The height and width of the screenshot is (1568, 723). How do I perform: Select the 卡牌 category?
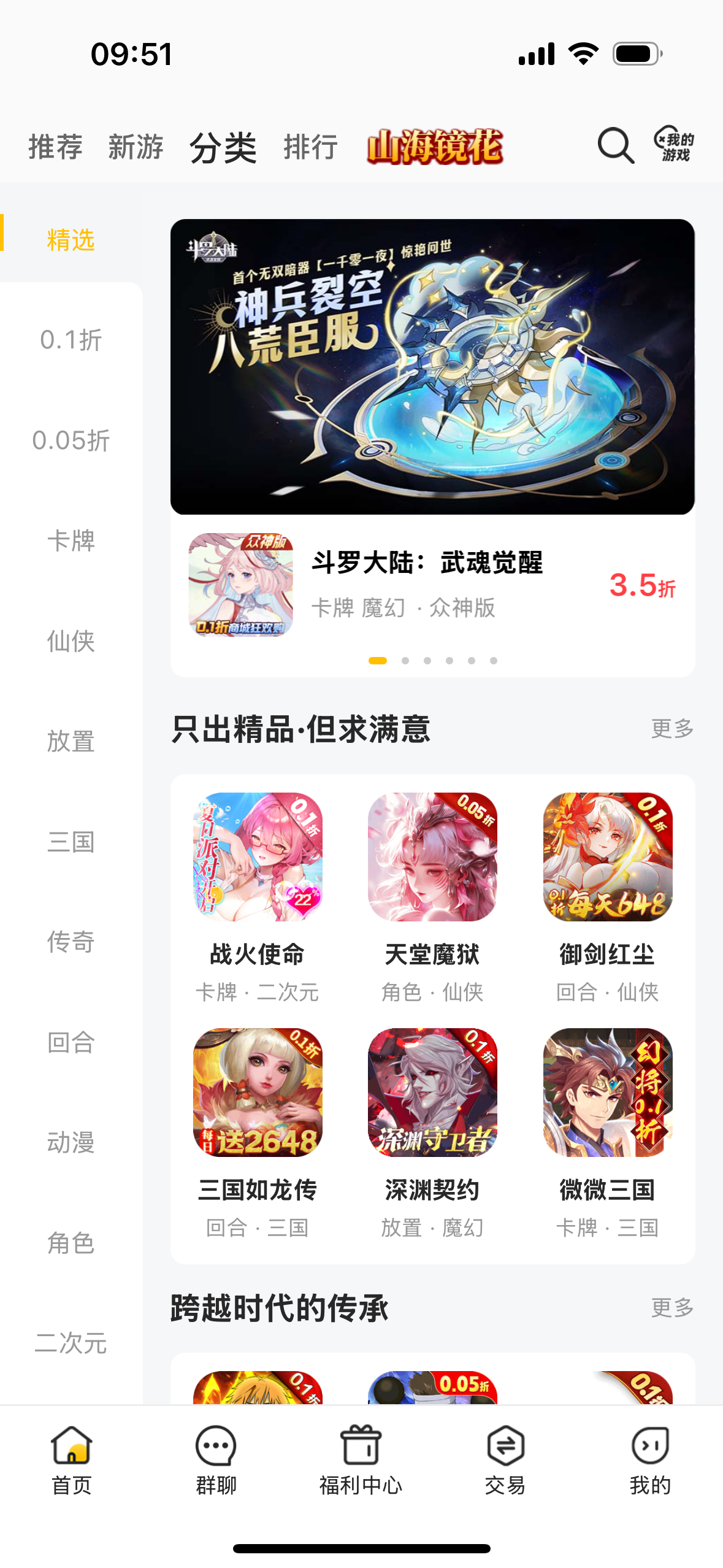[x=71, y=541]
